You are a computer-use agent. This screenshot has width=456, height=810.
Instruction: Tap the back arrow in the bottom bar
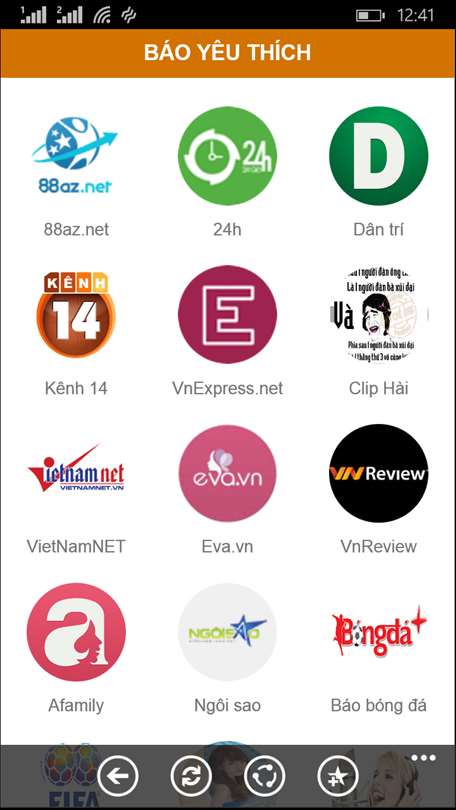coord(118,776)
